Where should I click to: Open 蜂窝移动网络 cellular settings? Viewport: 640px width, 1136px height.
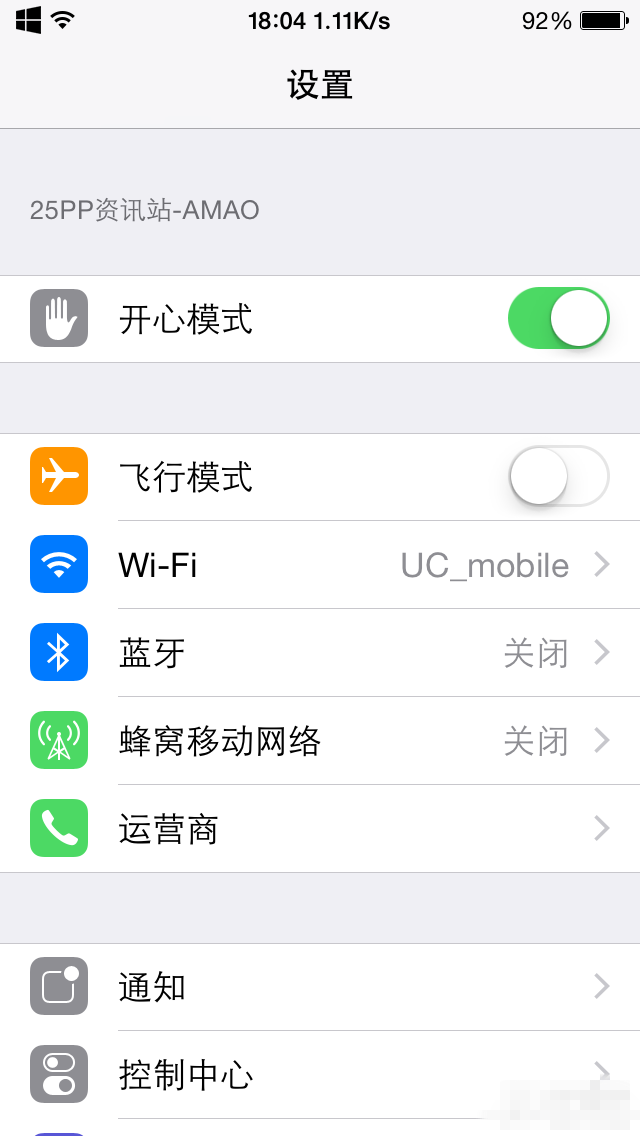(320, 741)
